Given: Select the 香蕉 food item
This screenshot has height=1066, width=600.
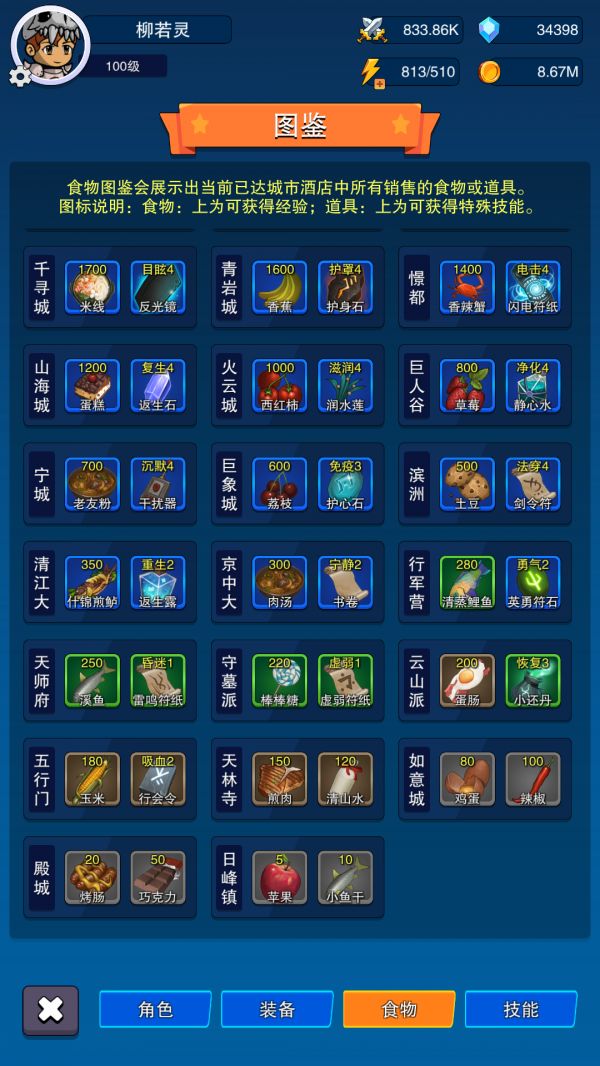Looking at the screenshot, I should [x=280, y=288].
